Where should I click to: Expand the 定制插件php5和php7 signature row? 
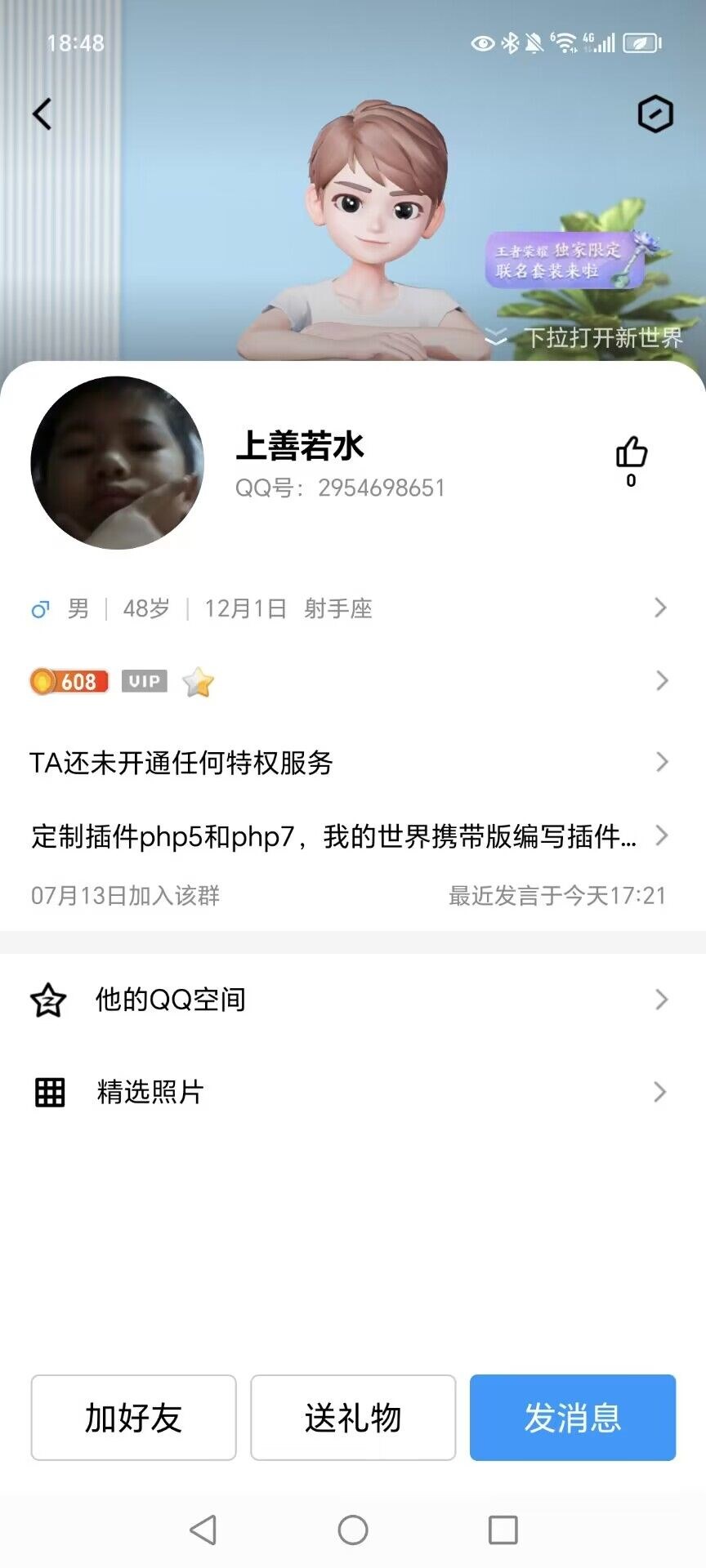[x=351, y=836]
